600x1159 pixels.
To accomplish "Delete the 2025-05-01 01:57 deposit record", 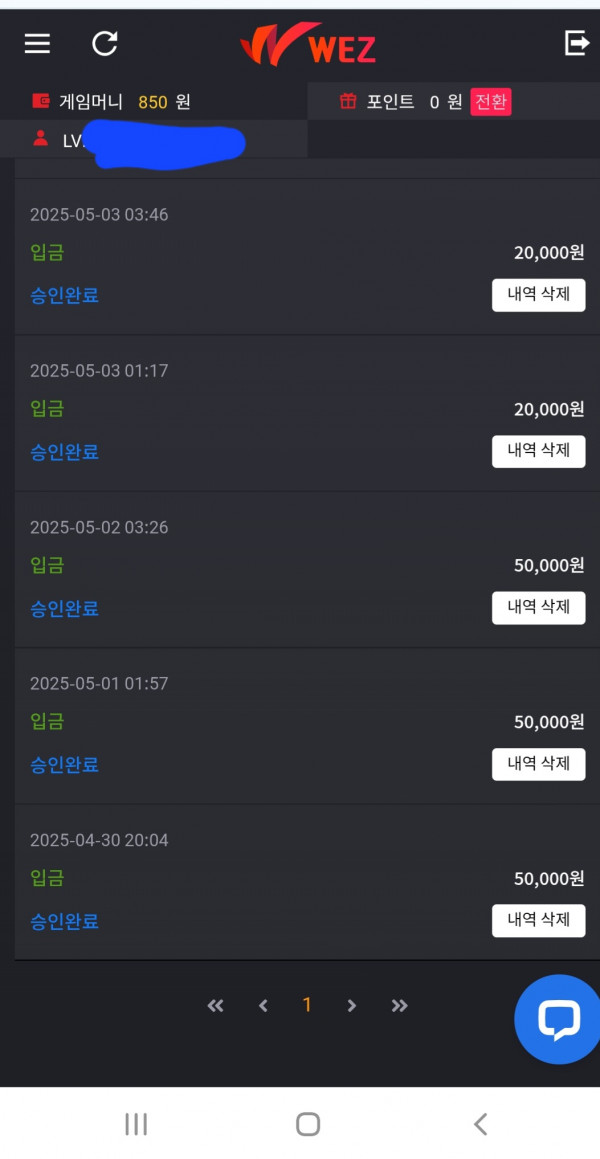I will [539, 764].
